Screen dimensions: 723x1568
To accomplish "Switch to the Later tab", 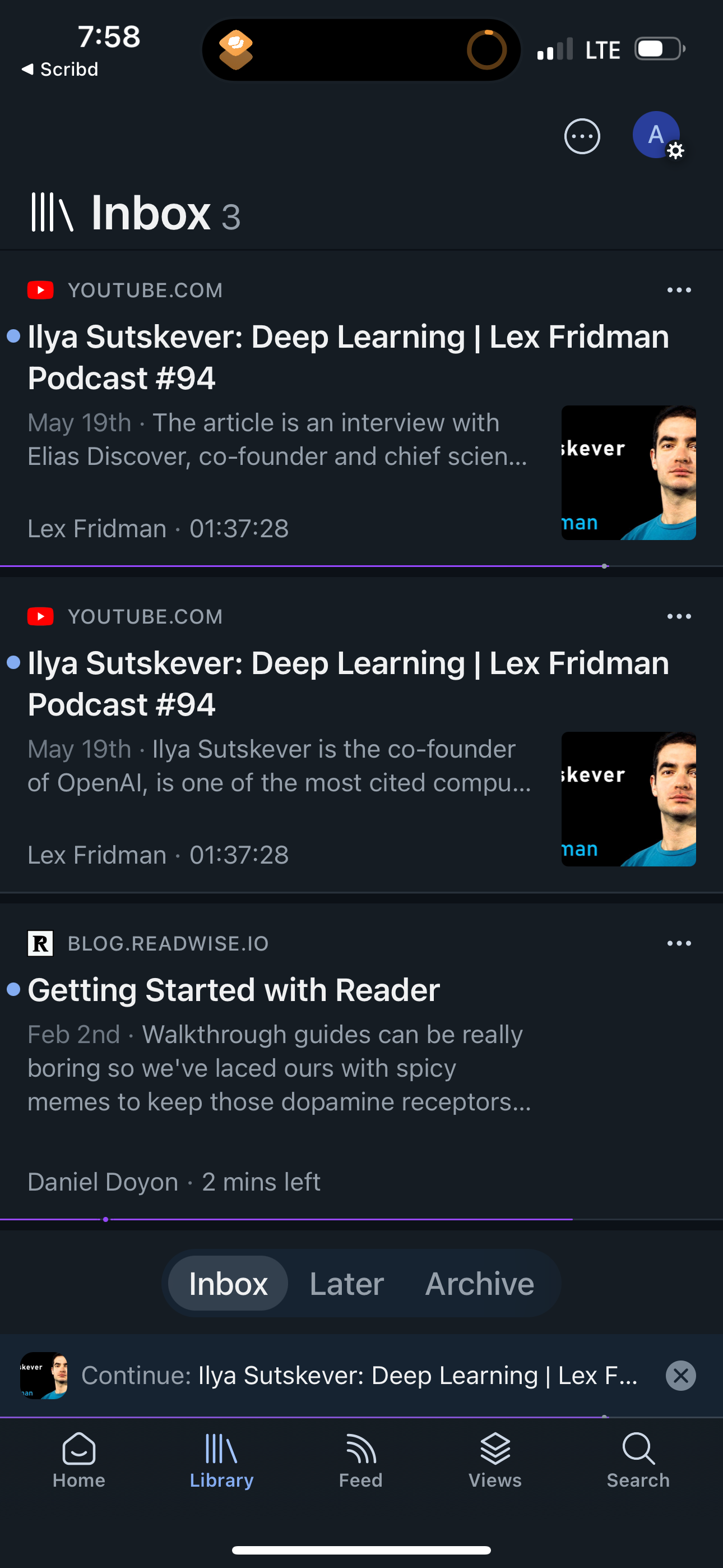I will pyautogui.click(x=346, y=1283).
